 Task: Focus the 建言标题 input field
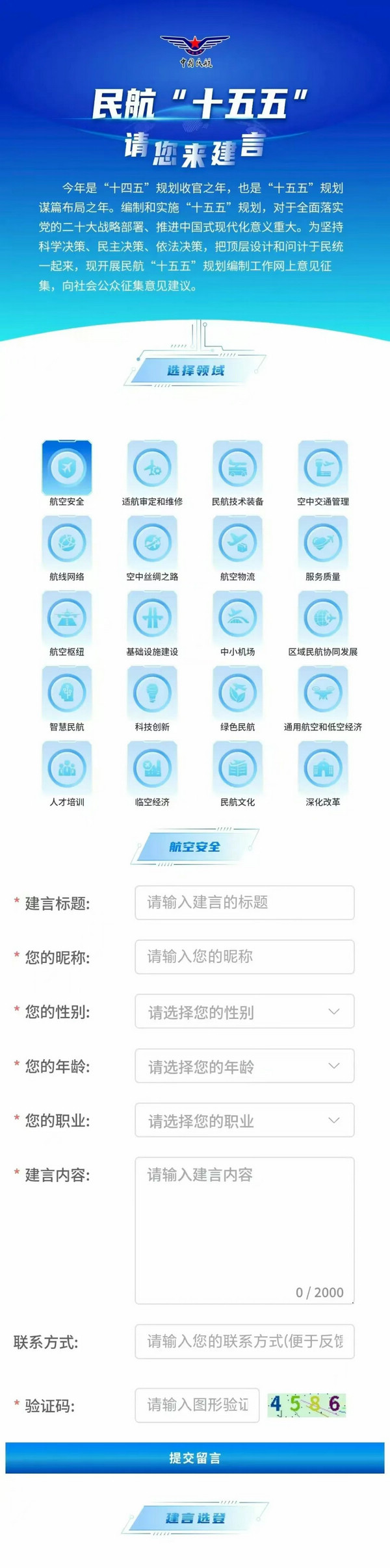point(244,903)
